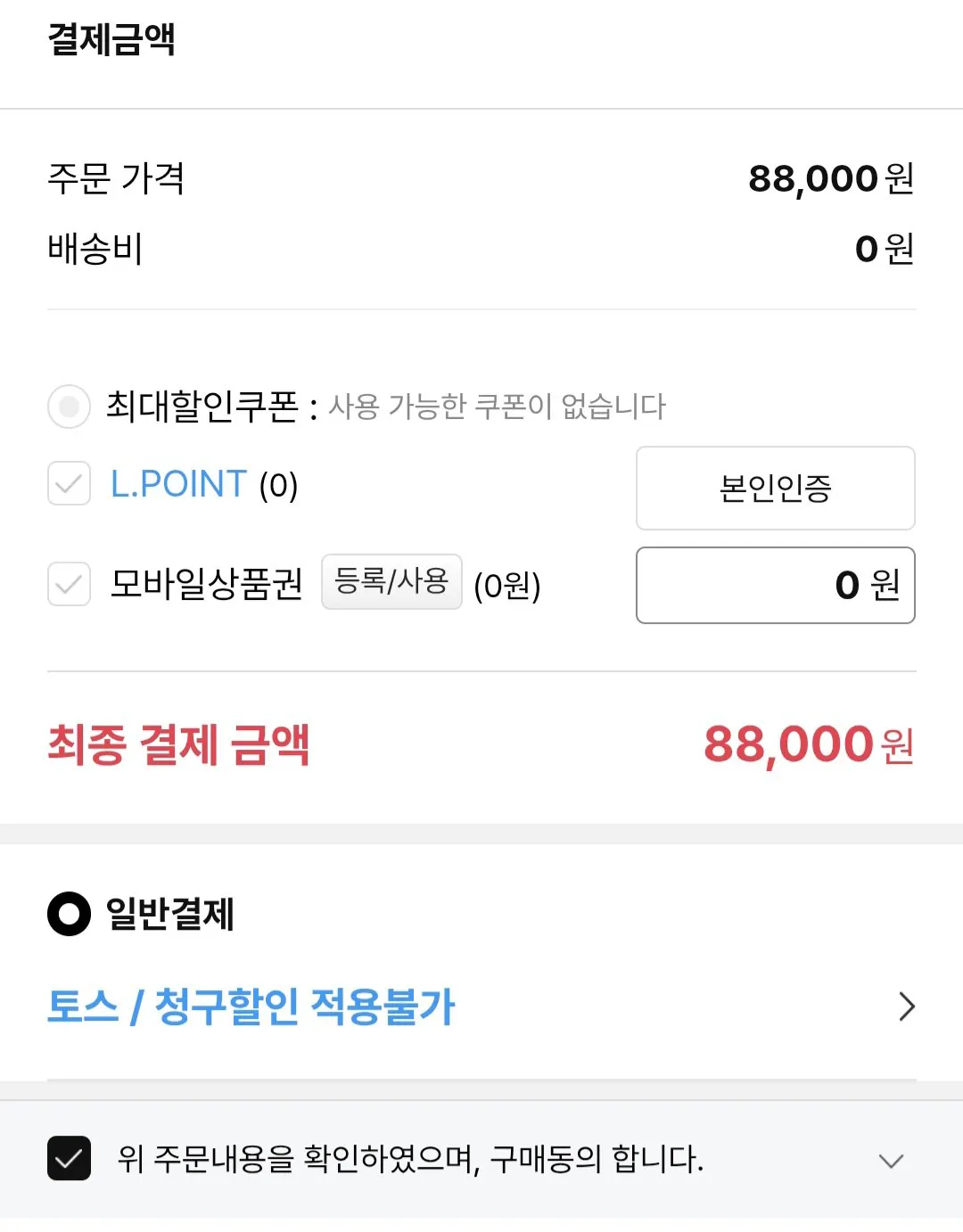
Task: Click the 본인인증 identity verification button
Action: pyautogui.click(x=775, y=489)
